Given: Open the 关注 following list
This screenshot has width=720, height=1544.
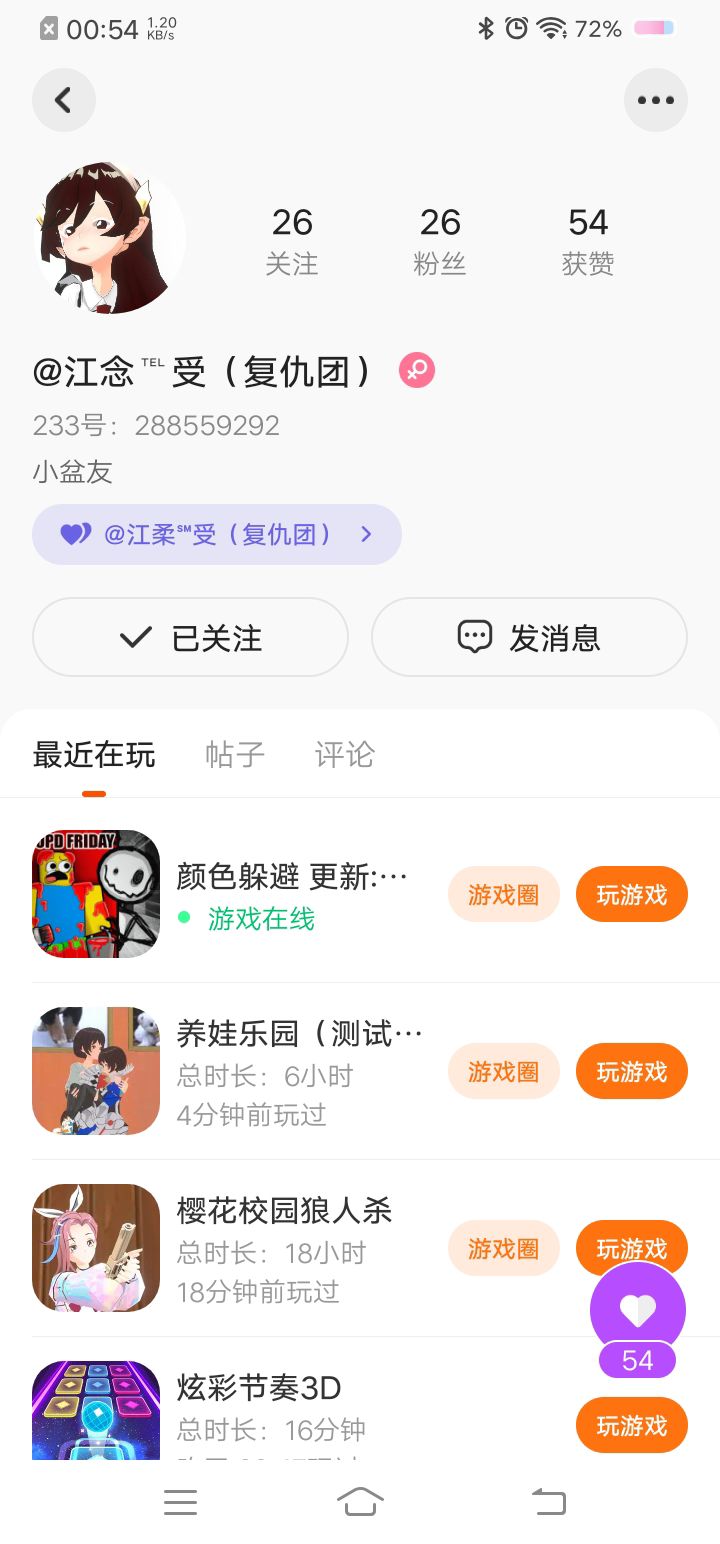Looking at the screenshot, I should tap(291, 241).
